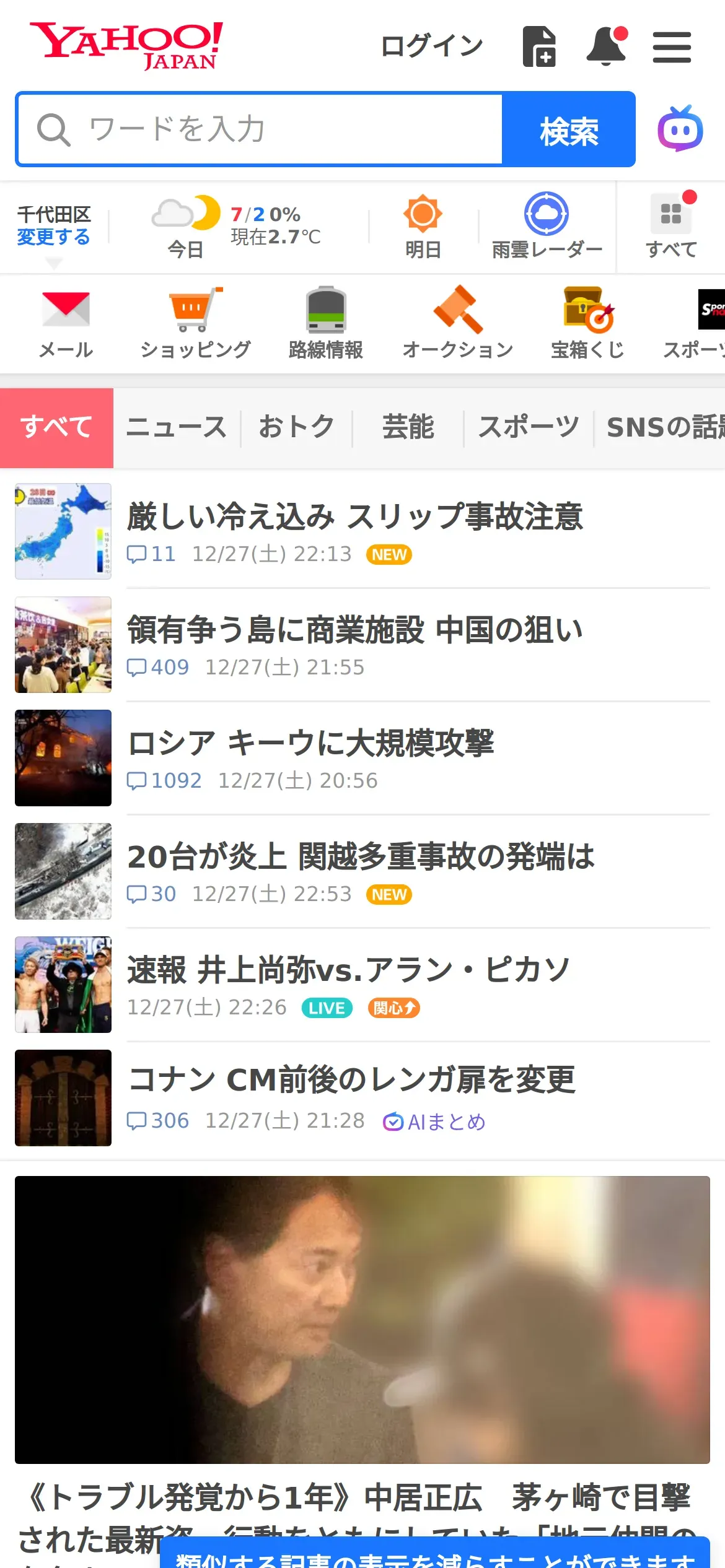The width and height of the screenshot is (725, 1568).
Task: Open the notifications bell
Action: coord(606,46)
